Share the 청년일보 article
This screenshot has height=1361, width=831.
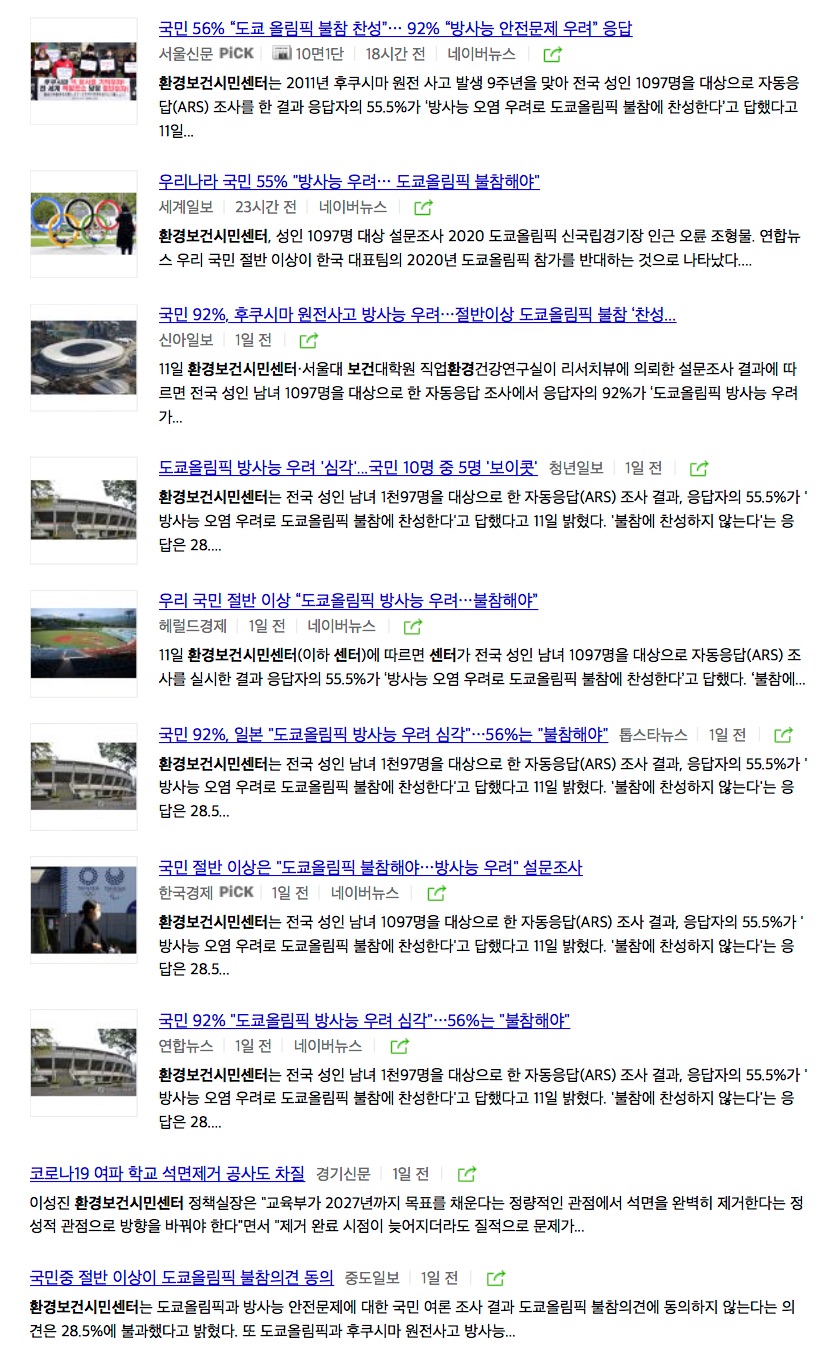[699, 468]
